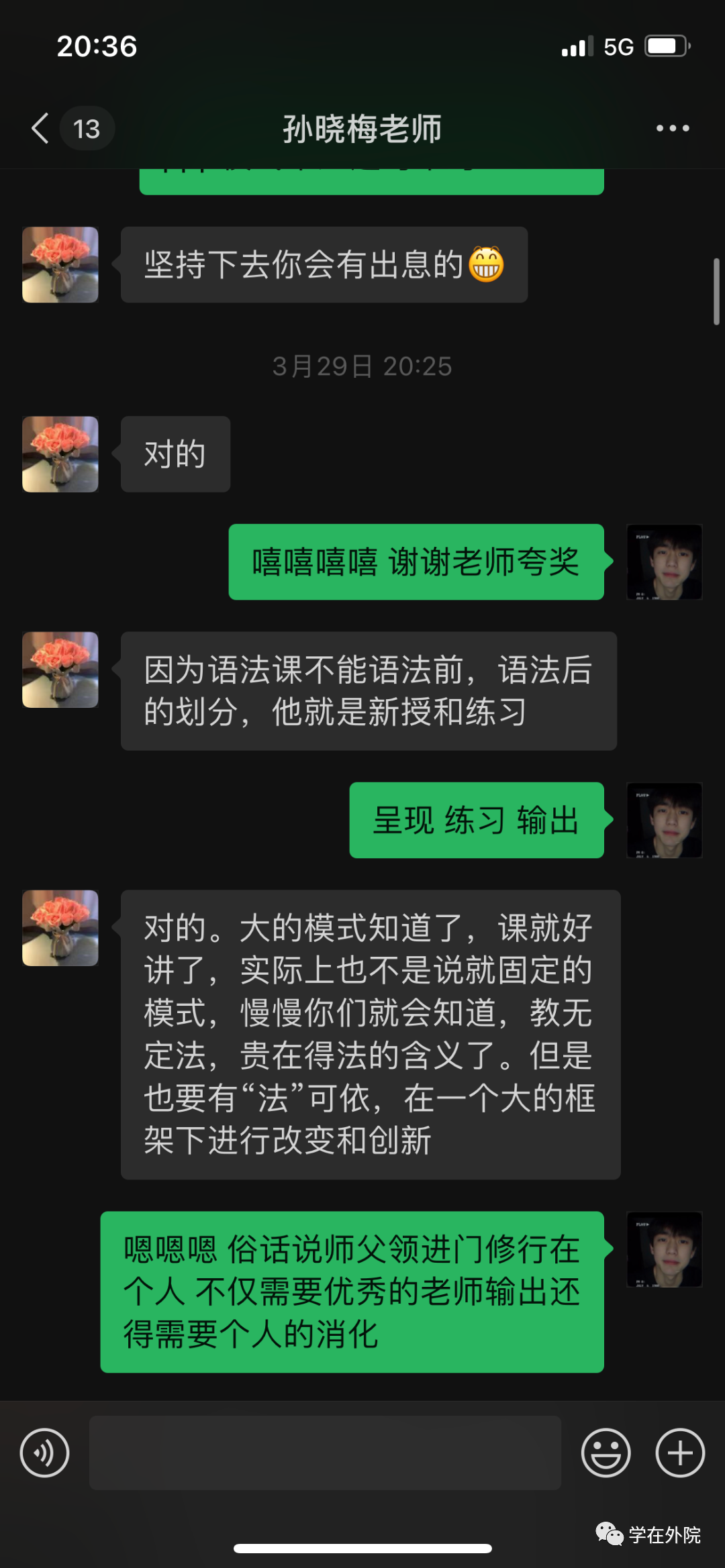The width and height of the screenshot is (725, 1568).
Task: Open teacher's rose avatar beside 对的
Action: coord(60,454)
